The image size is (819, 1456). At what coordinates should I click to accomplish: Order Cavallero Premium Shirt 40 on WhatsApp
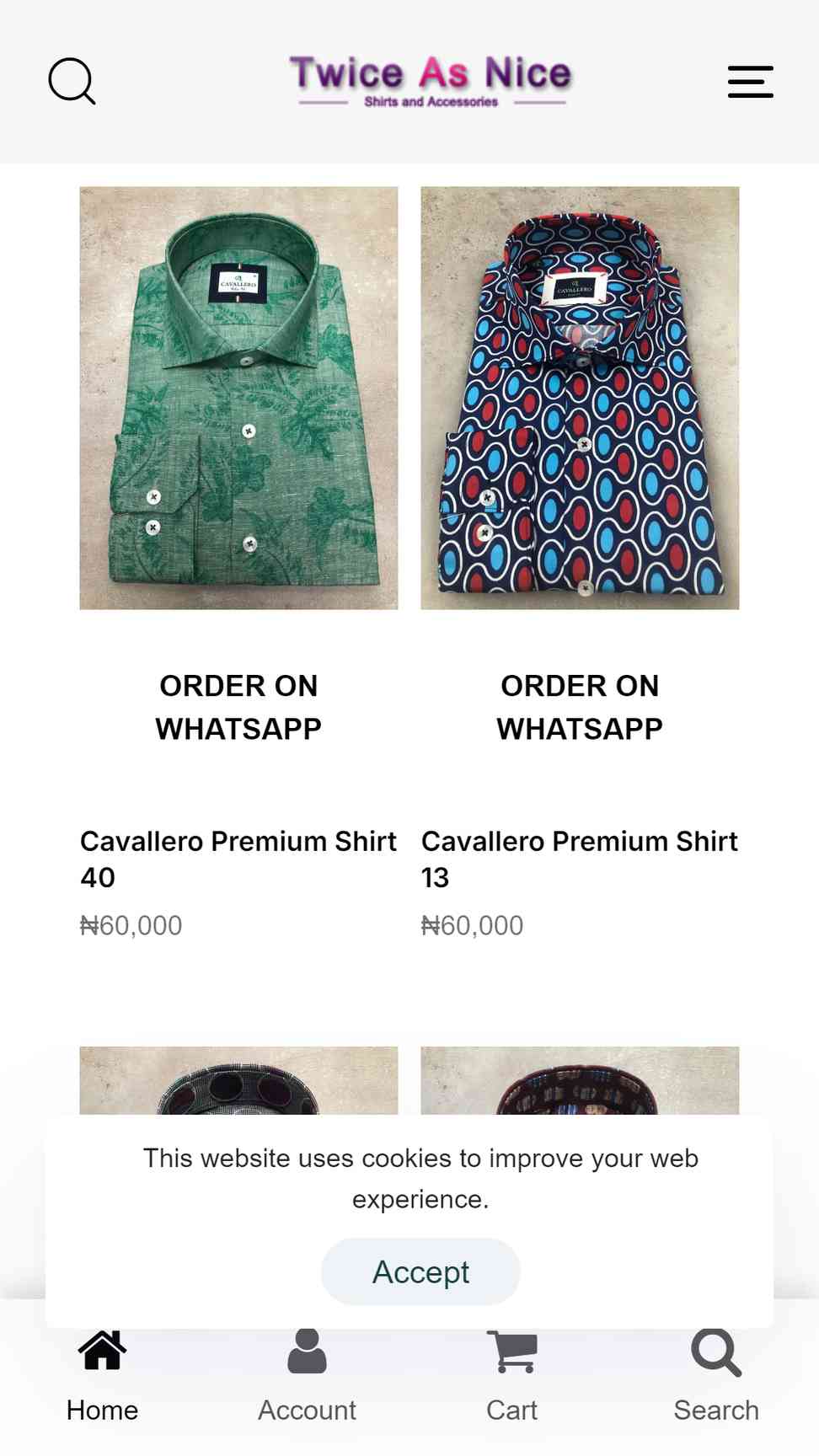[238, 707]
